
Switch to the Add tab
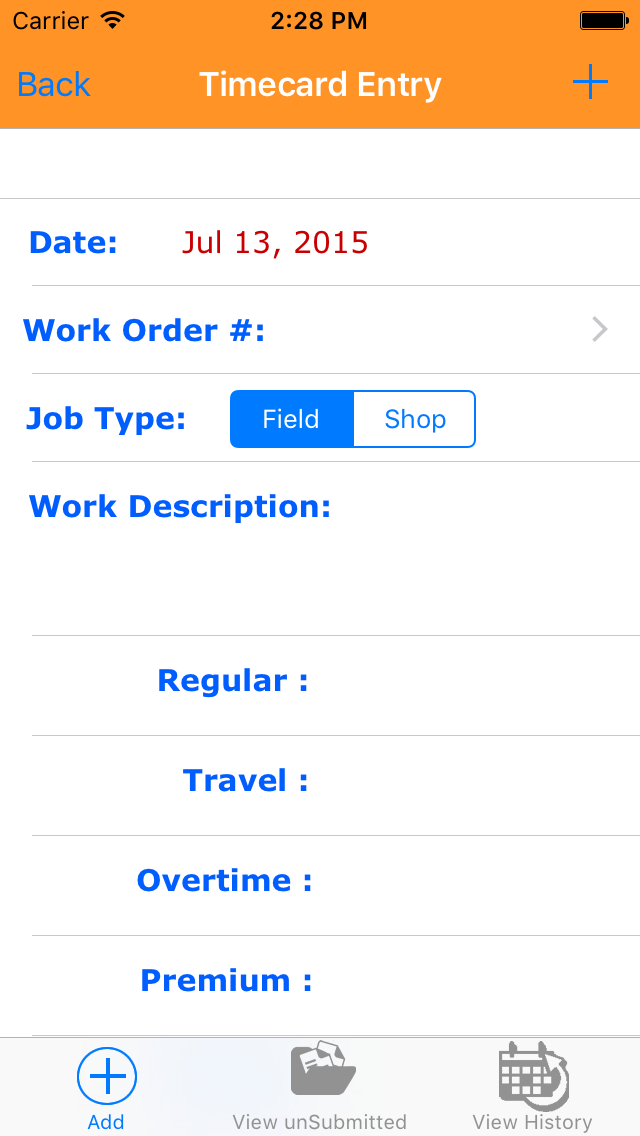pos(106,1088)
